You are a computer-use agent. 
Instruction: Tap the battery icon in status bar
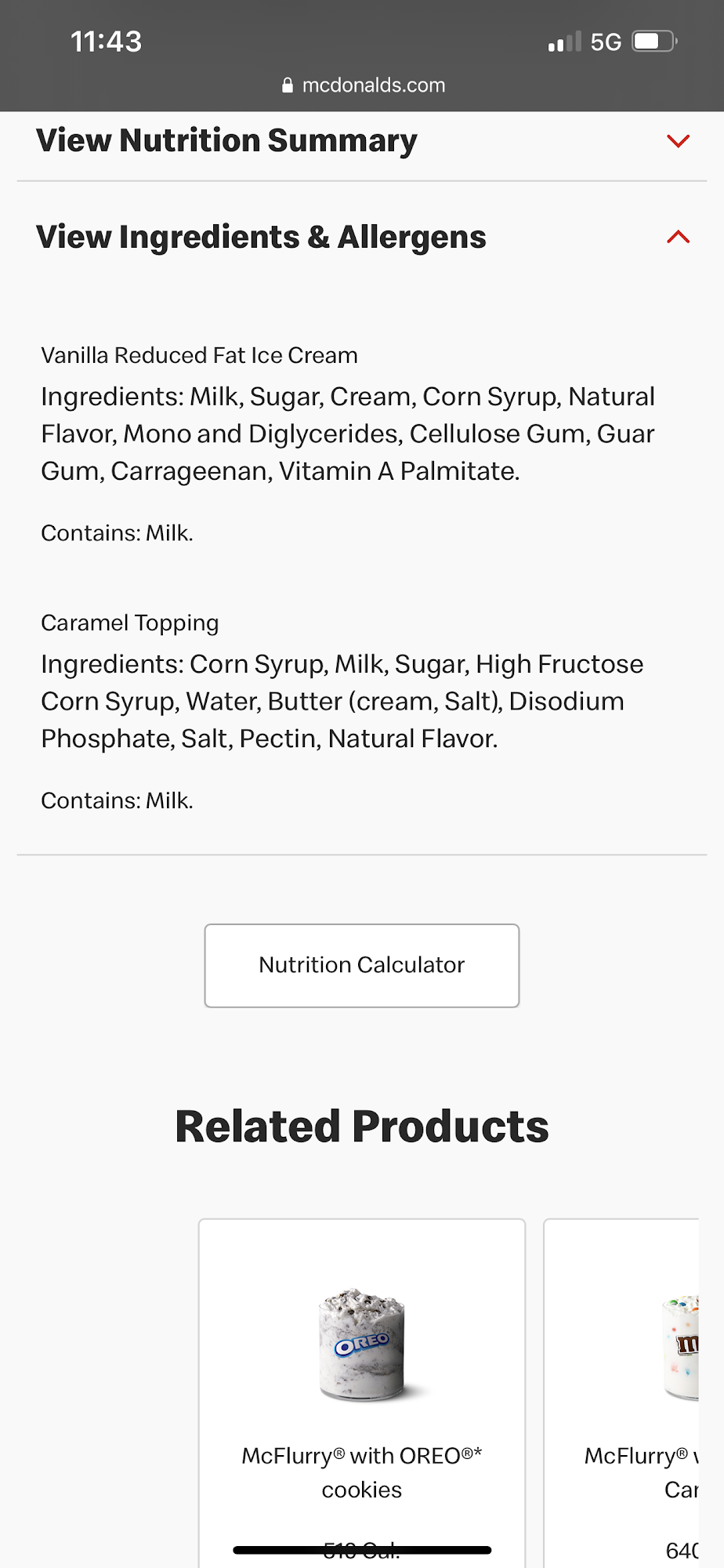tap(652, 40)
